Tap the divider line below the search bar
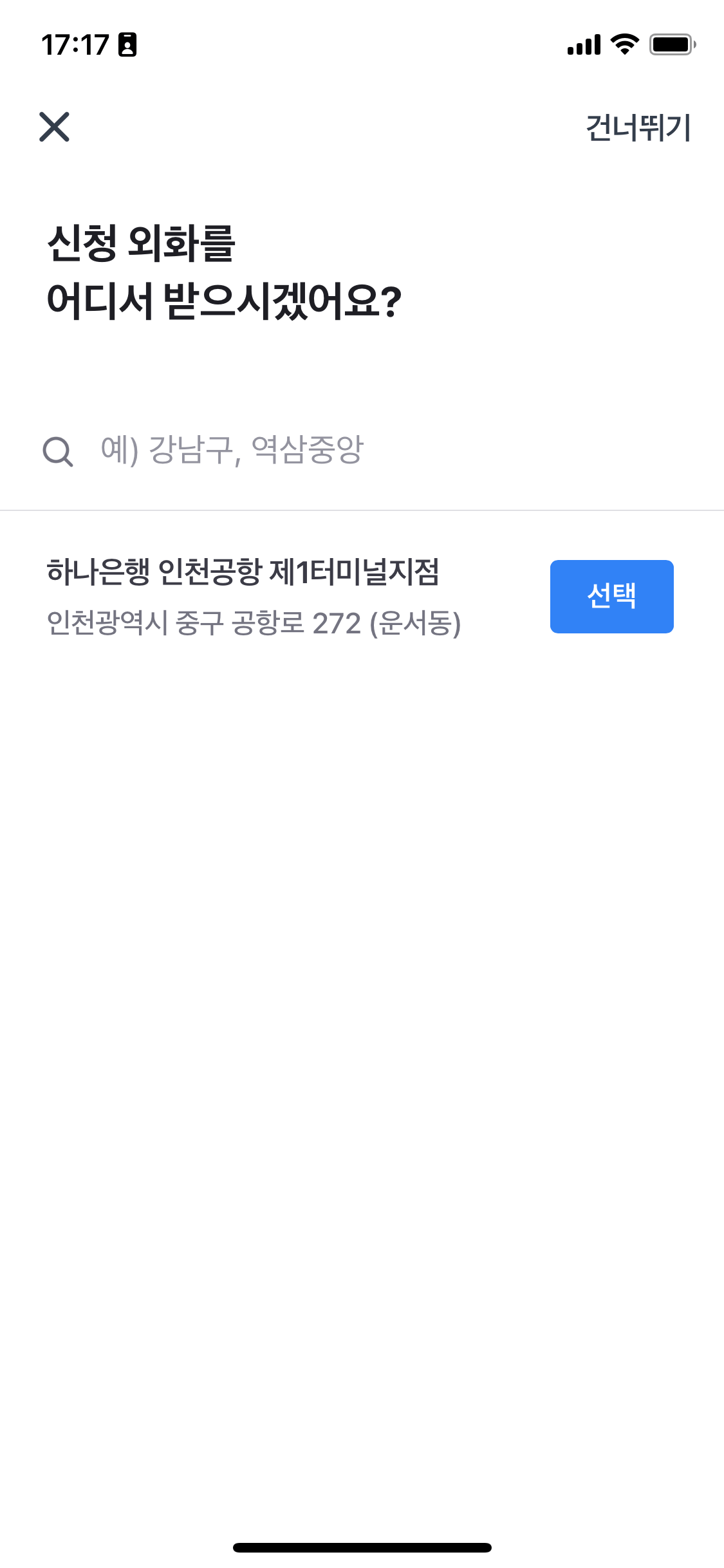 [362, 510]
